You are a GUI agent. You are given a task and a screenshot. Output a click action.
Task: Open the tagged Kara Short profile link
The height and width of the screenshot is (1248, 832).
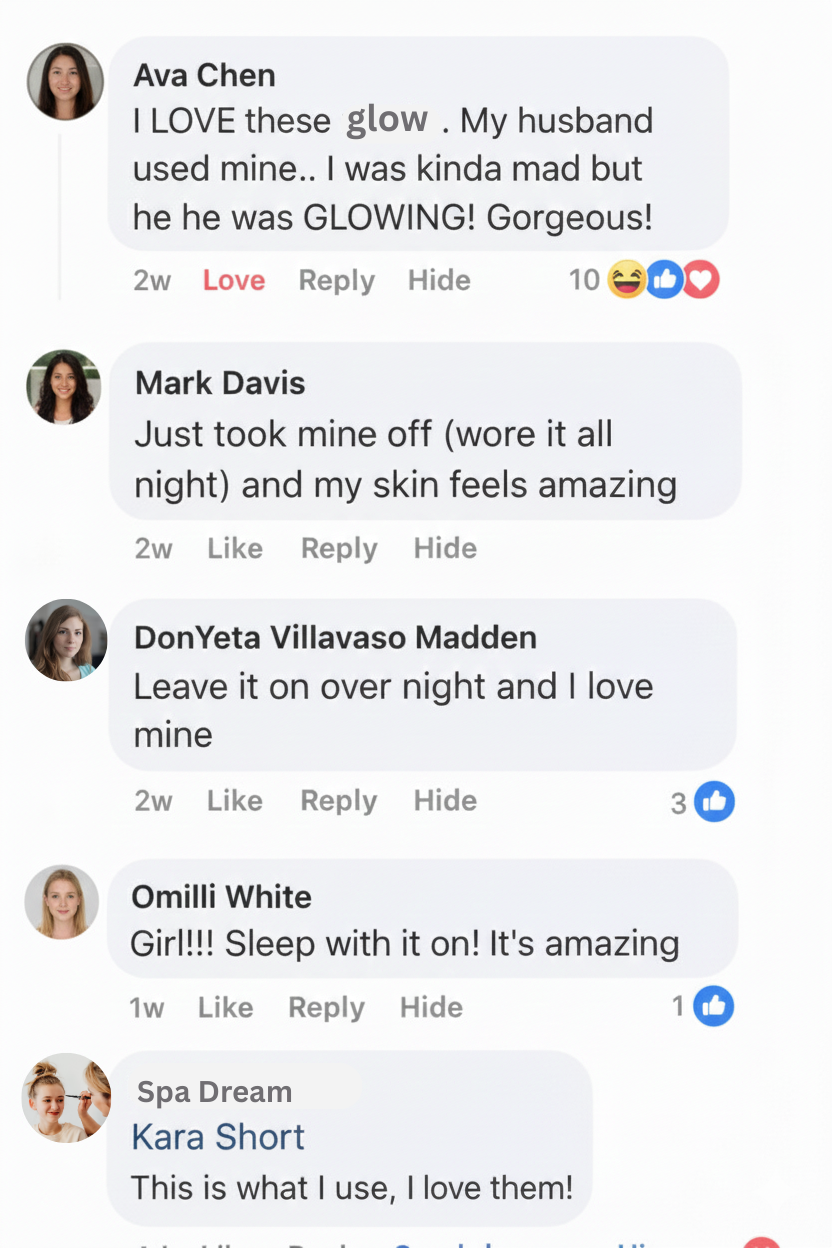tap(218, 1137)
